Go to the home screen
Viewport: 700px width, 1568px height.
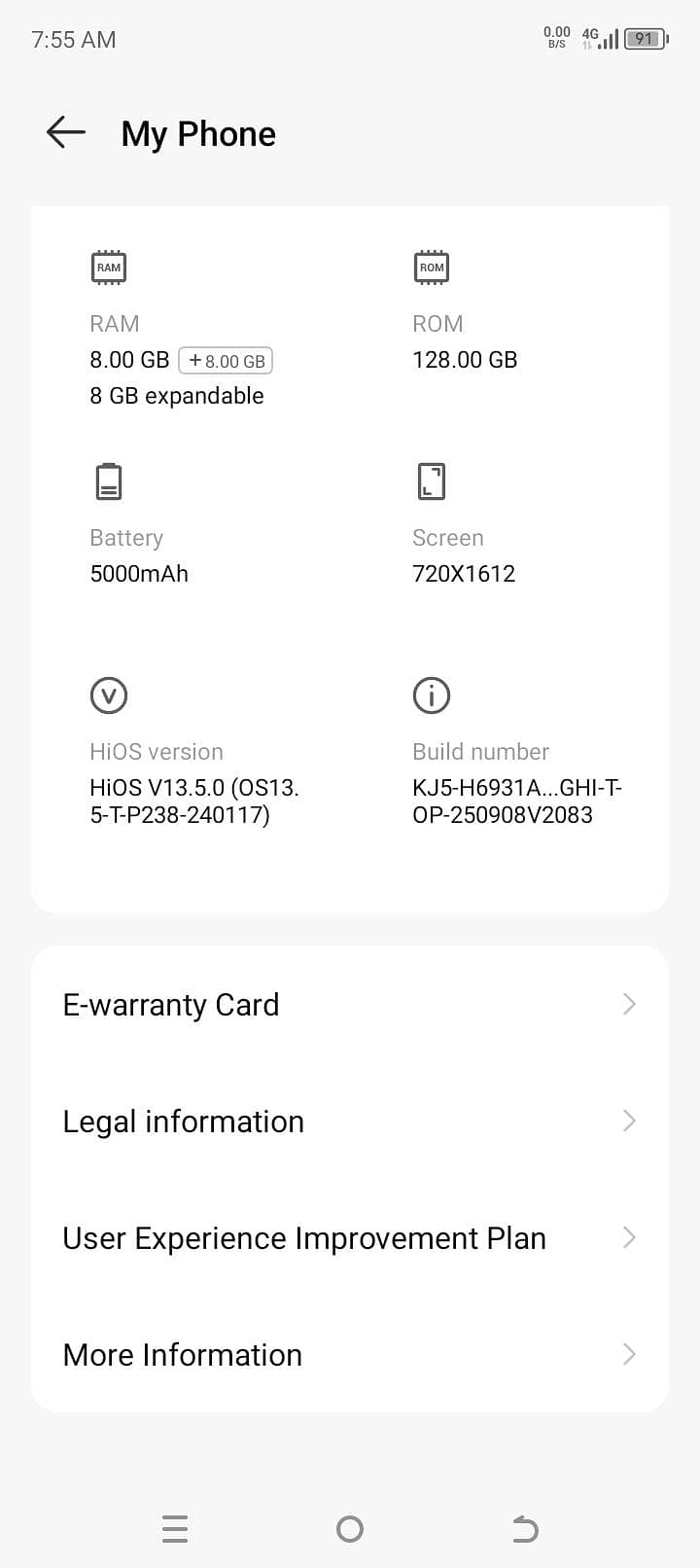pos(350,1529)
